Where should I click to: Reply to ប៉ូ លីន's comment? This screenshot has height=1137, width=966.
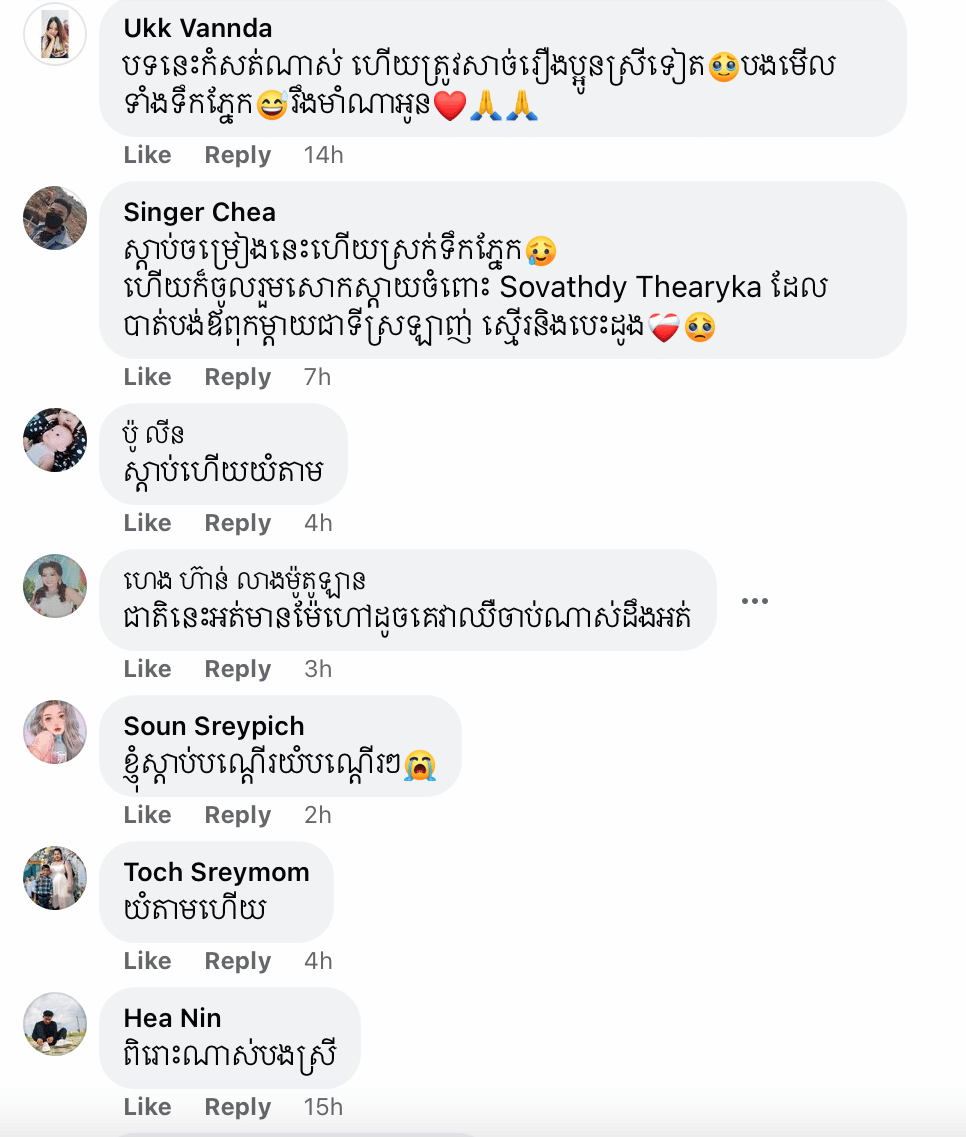[x=237, y=523]
